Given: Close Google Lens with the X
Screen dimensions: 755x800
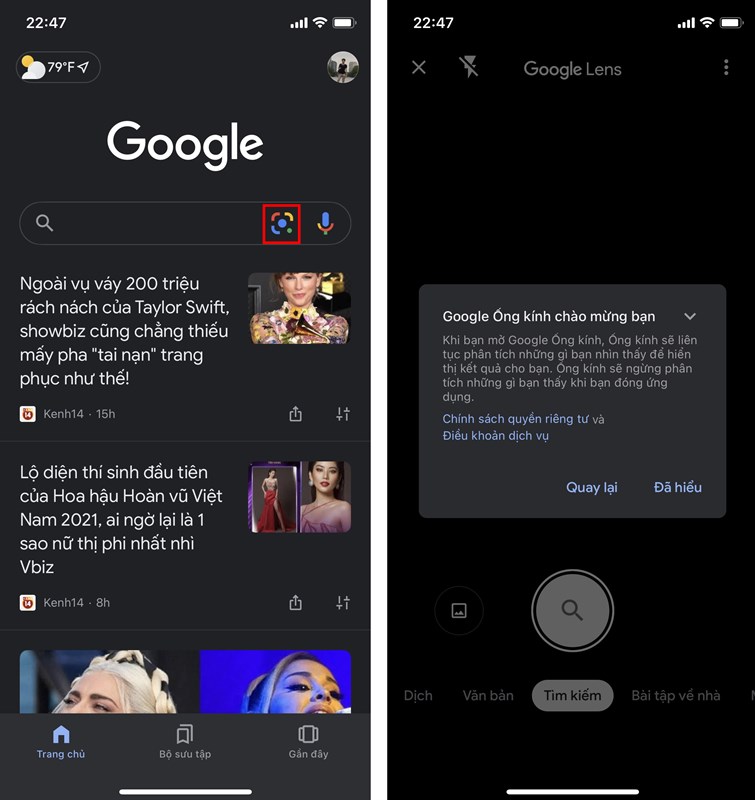Looking at the screenshot, I should [419, 67].
